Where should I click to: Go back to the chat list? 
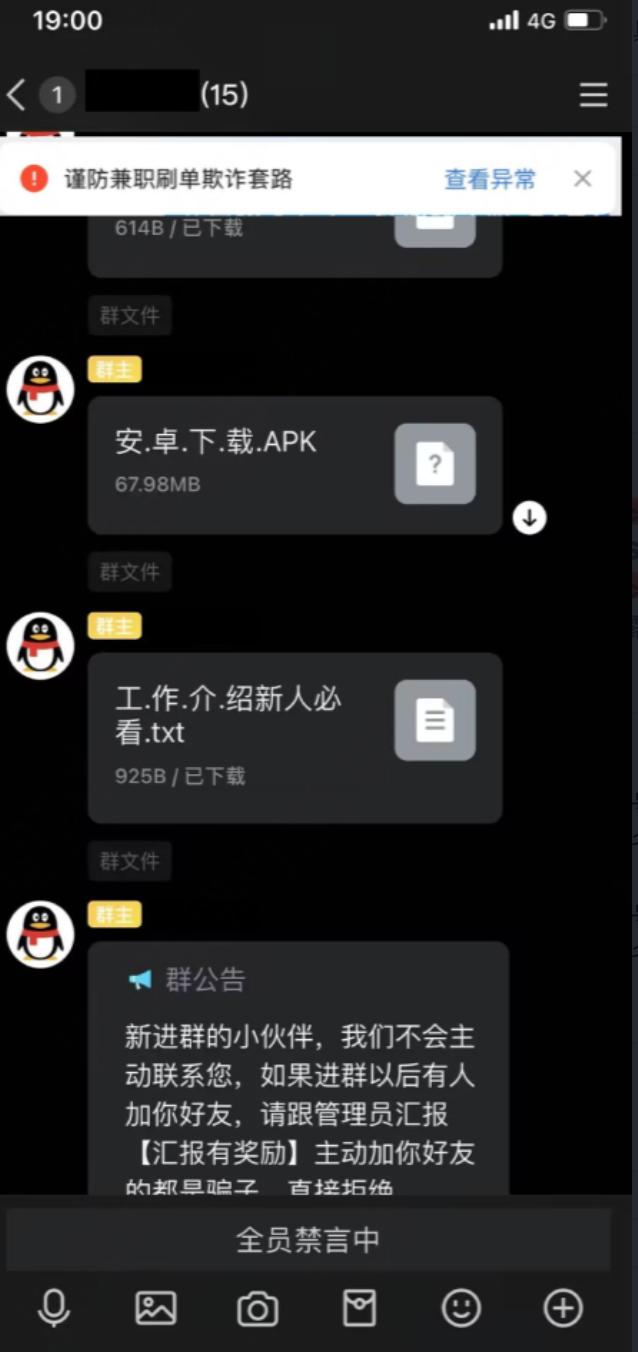pos(17,95)
